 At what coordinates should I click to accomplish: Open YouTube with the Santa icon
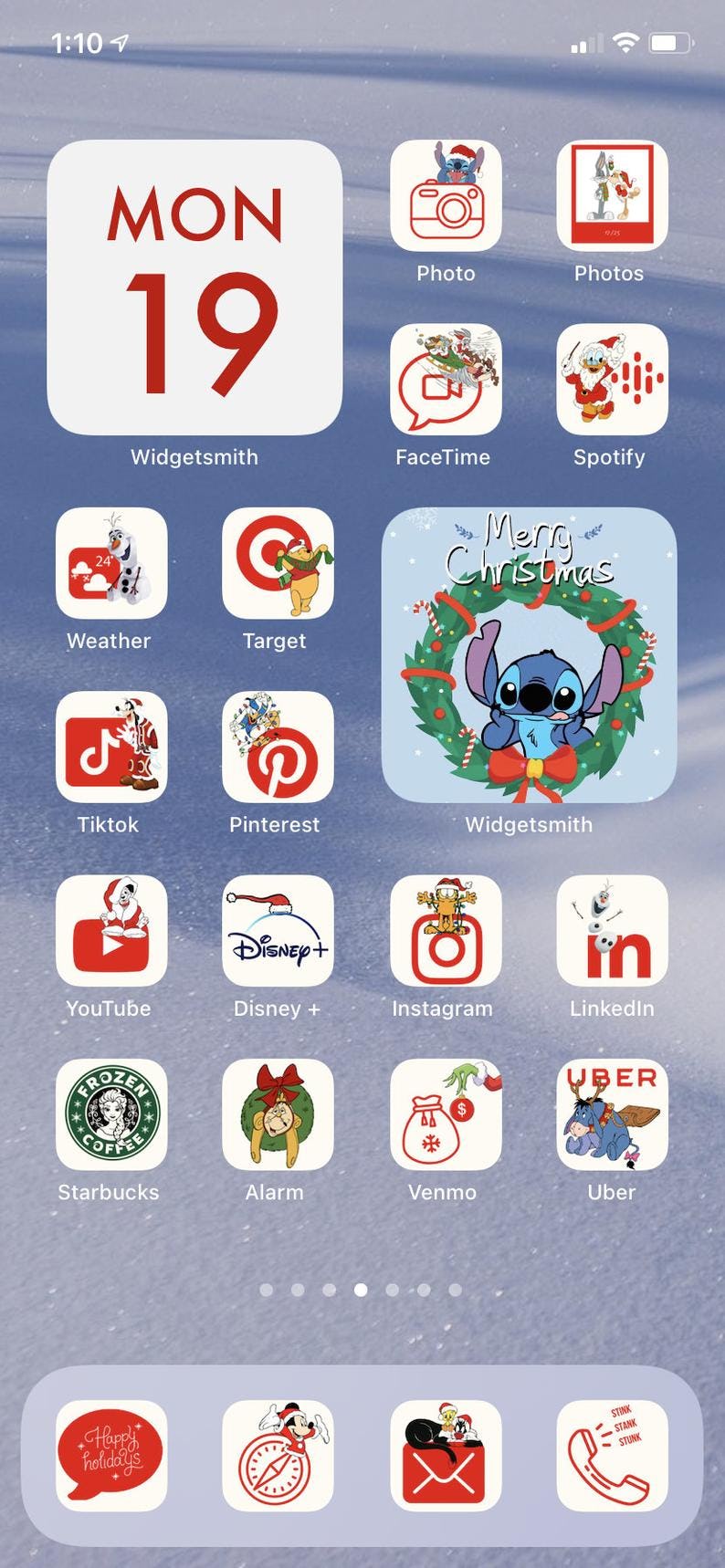[110, 933]
